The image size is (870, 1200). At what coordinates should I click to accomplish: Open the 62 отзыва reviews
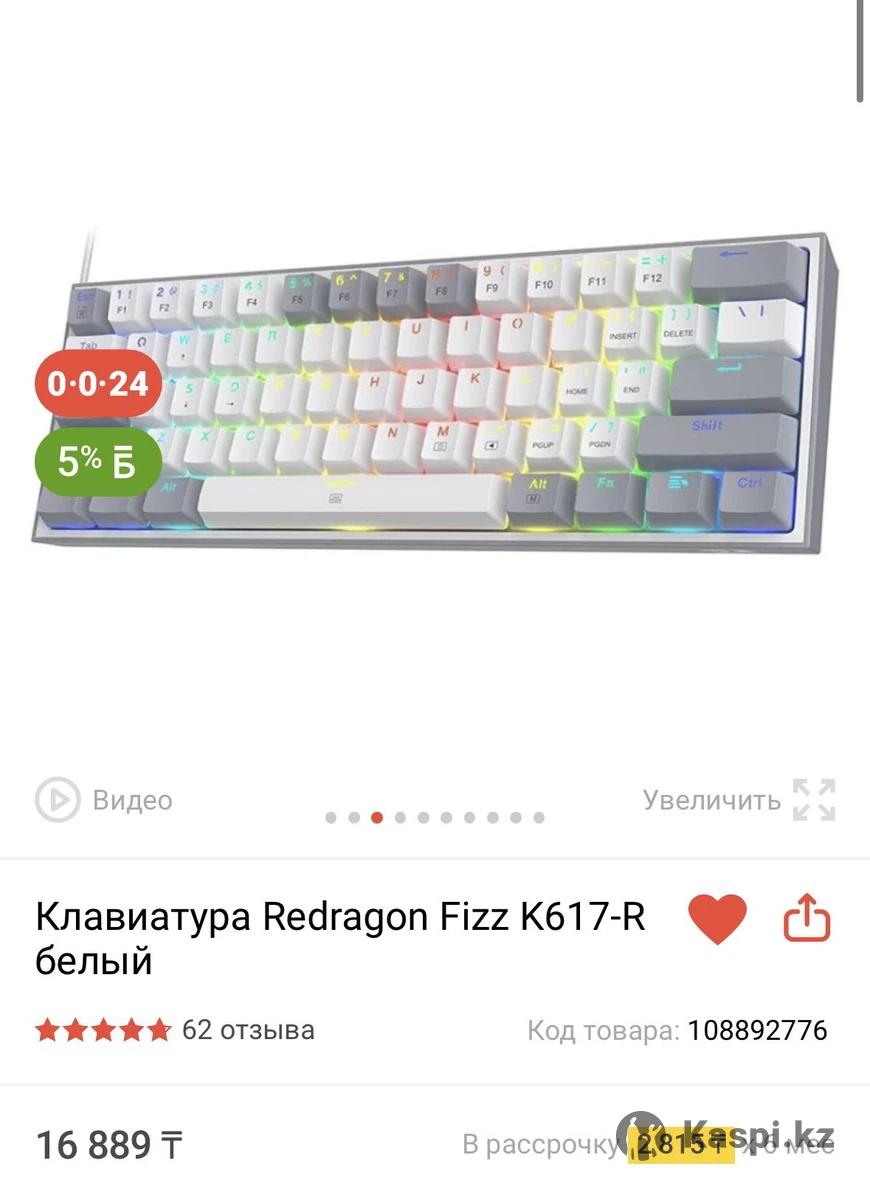[247, 1030]
